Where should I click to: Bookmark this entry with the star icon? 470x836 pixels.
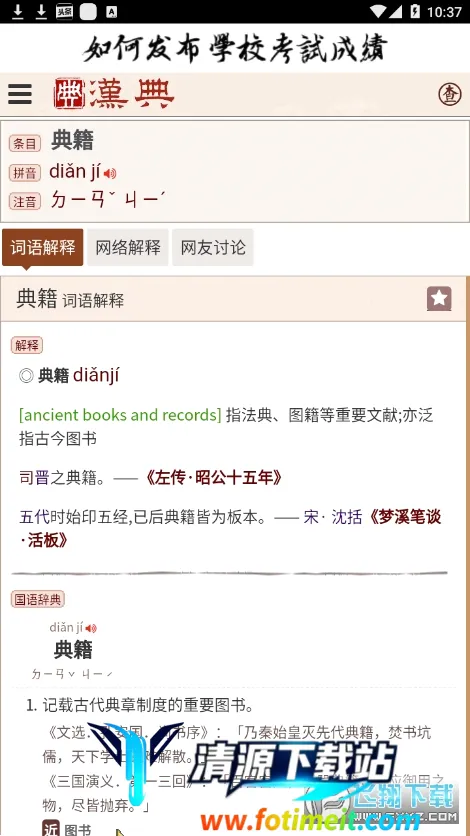439,299
